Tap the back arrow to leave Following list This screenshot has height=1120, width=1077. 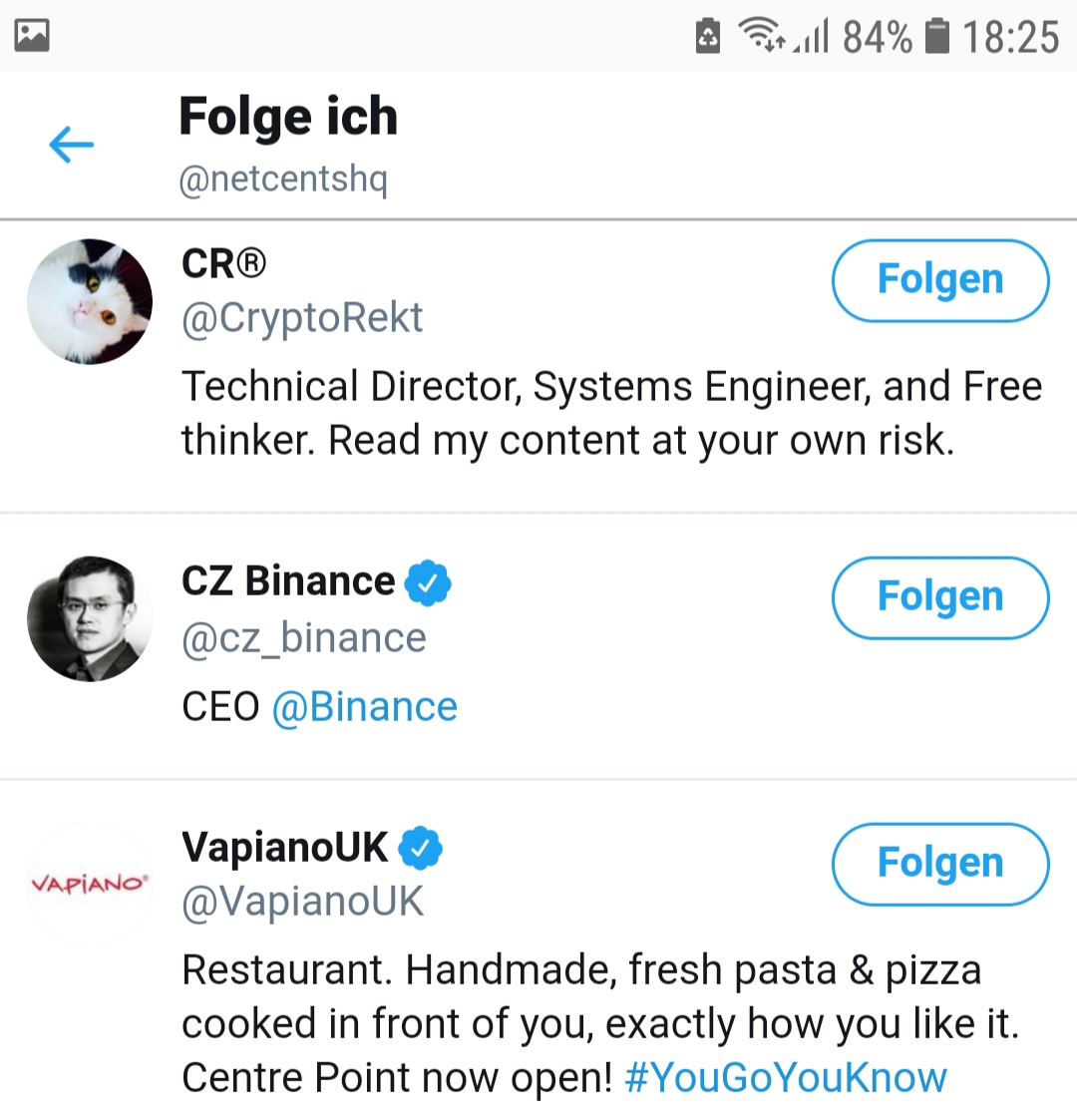click(x=70, y=145)
